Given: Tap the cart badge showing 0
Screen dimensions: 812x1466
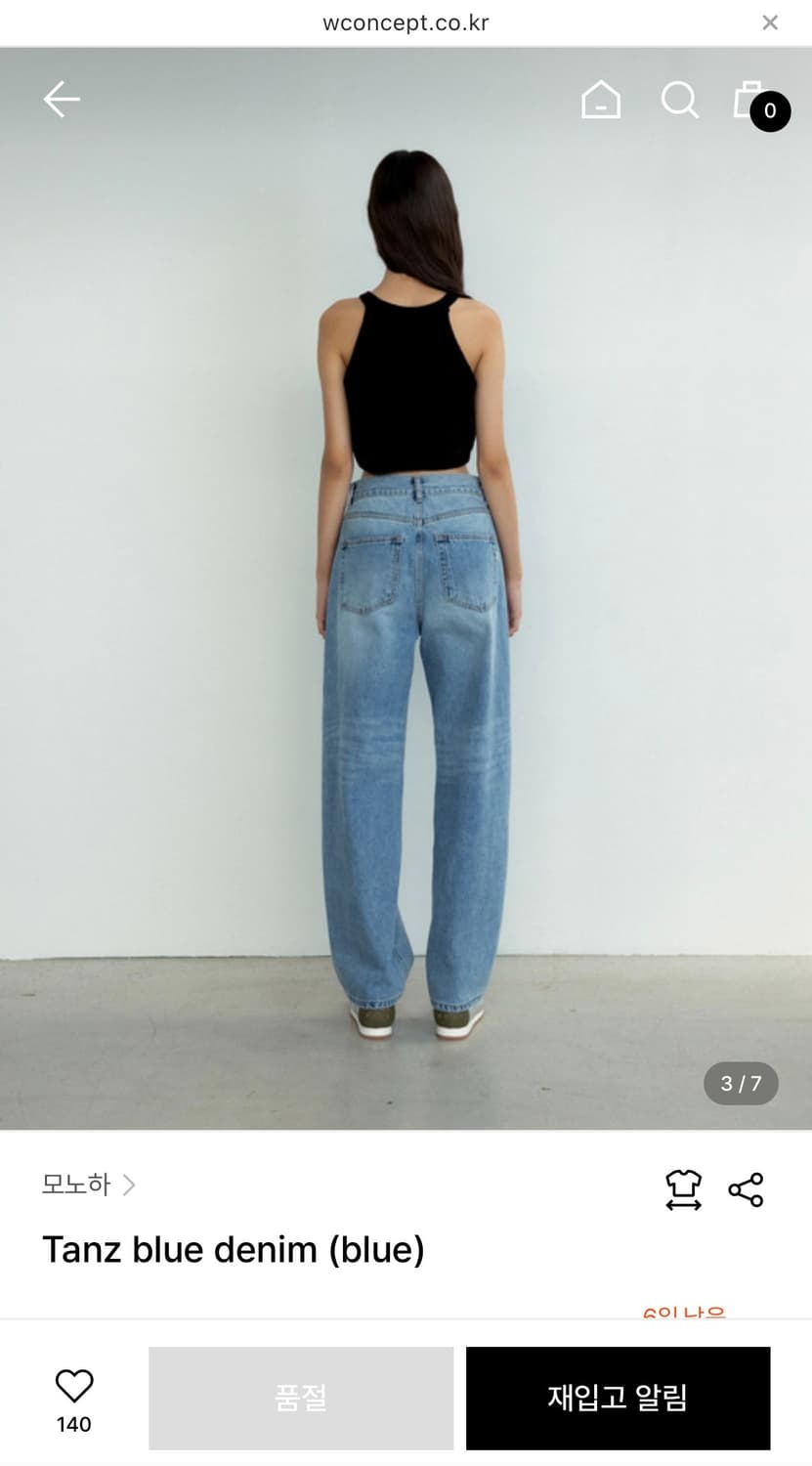Looking at the screenshot, I should (769, 111).
